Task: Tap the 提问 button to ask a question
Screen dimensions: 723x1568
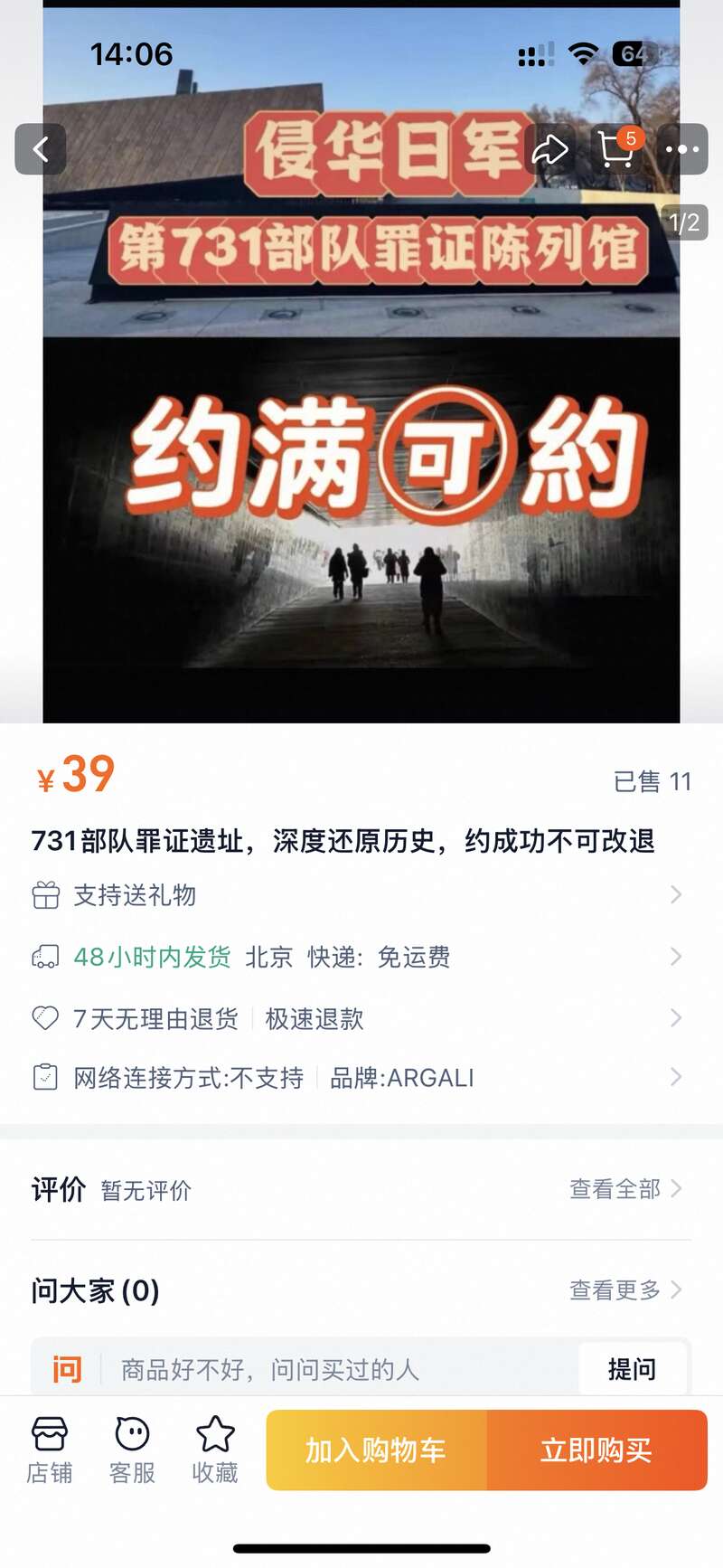Action: click(632, 1369)
